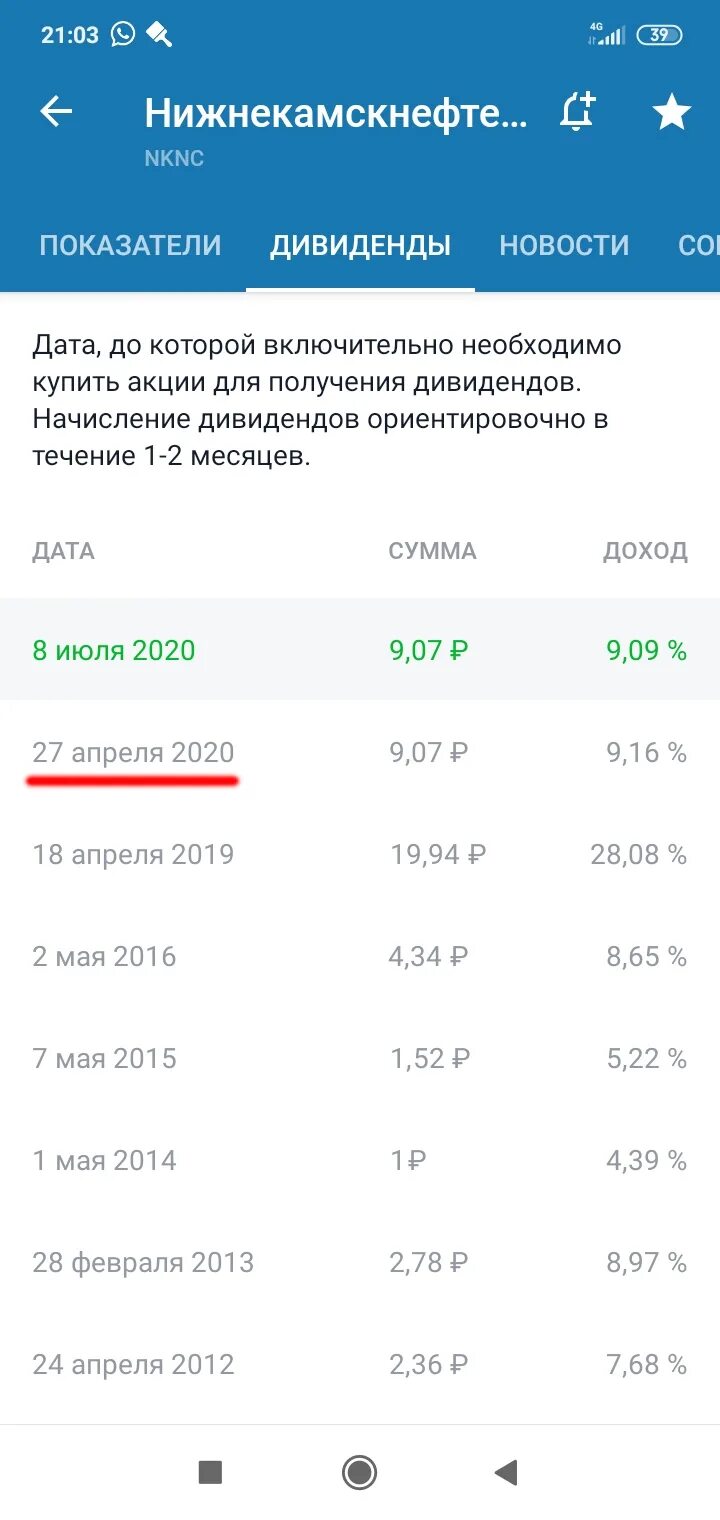This screenshot has height=1520, width=720.
Task: Open the НОВОСТИ tab
Action: 565,244
